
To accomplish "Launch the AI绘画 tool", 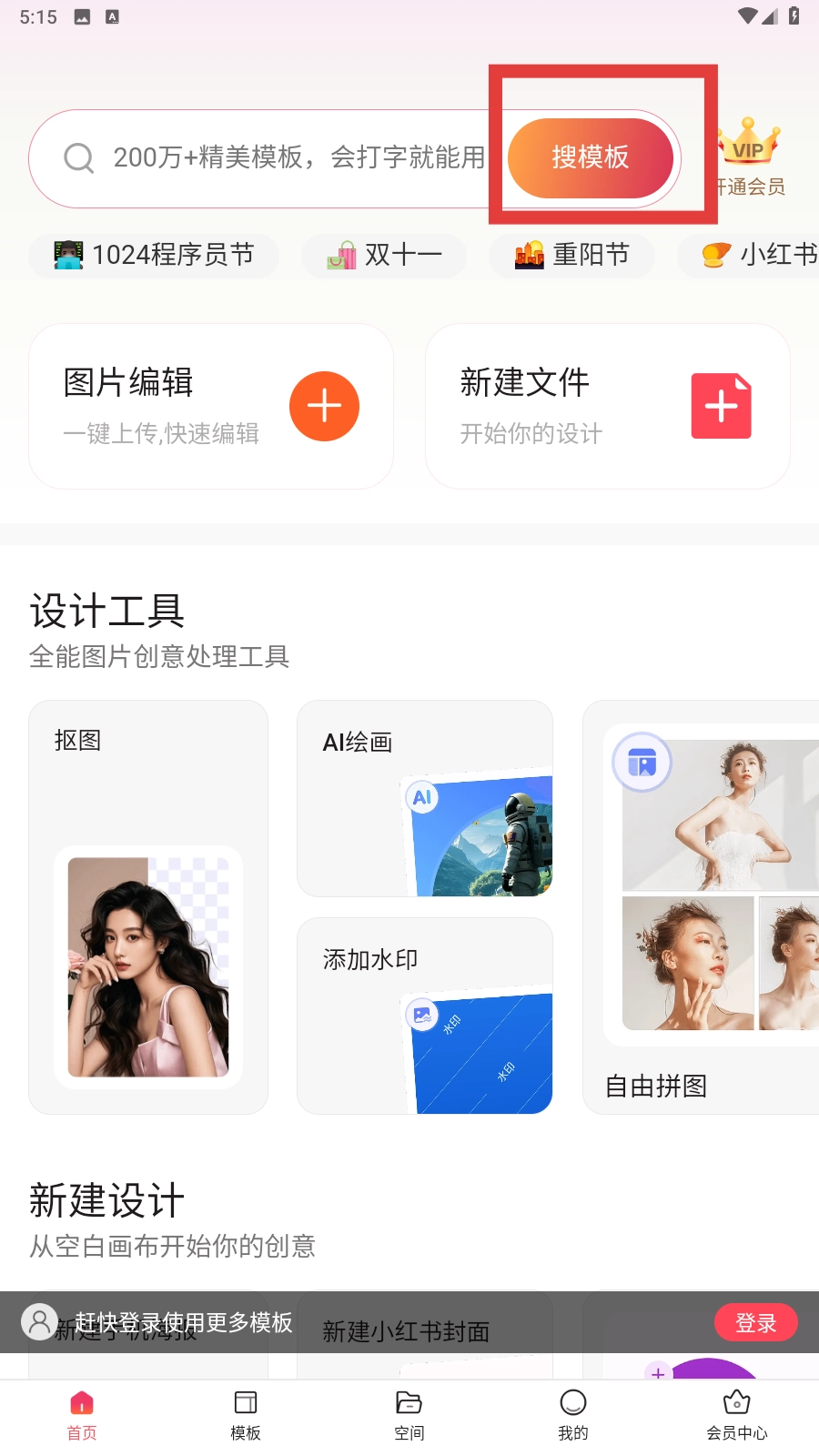I will (425, 799).
